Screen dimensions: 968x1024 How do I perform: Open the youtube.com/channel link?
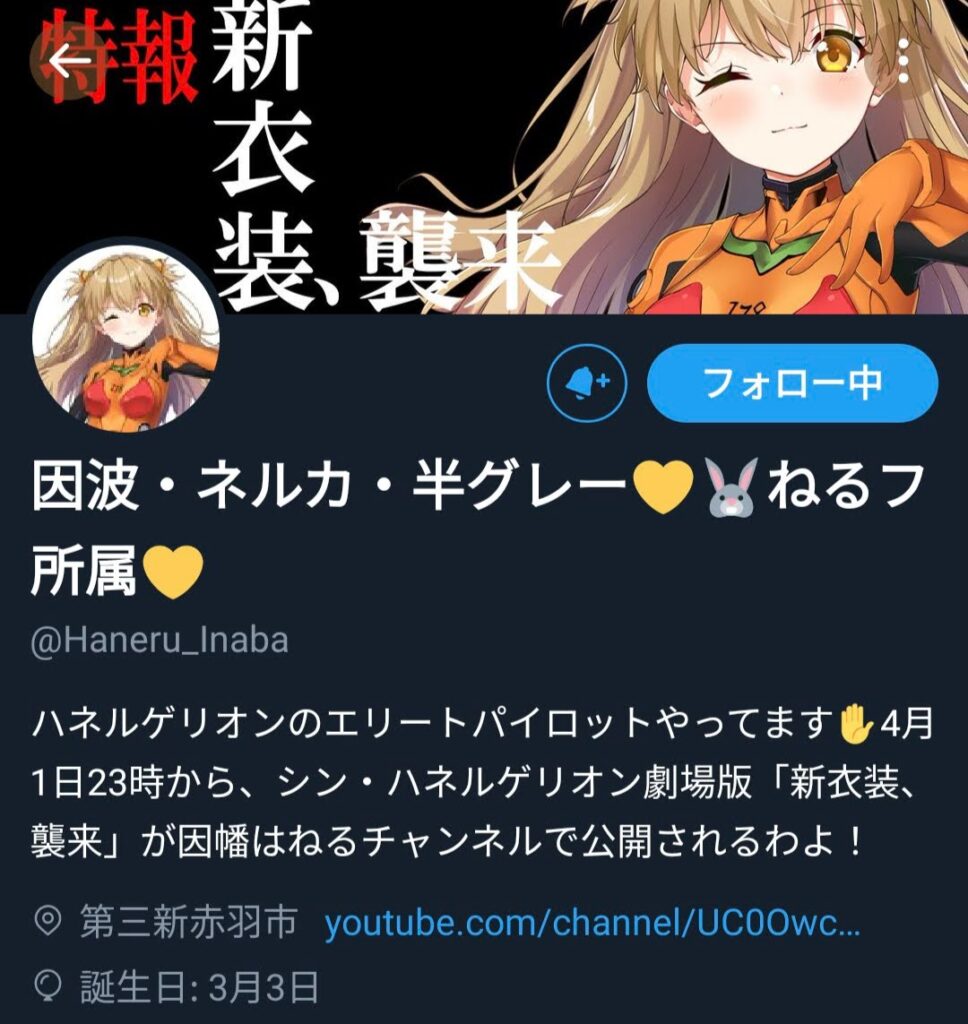592,924
